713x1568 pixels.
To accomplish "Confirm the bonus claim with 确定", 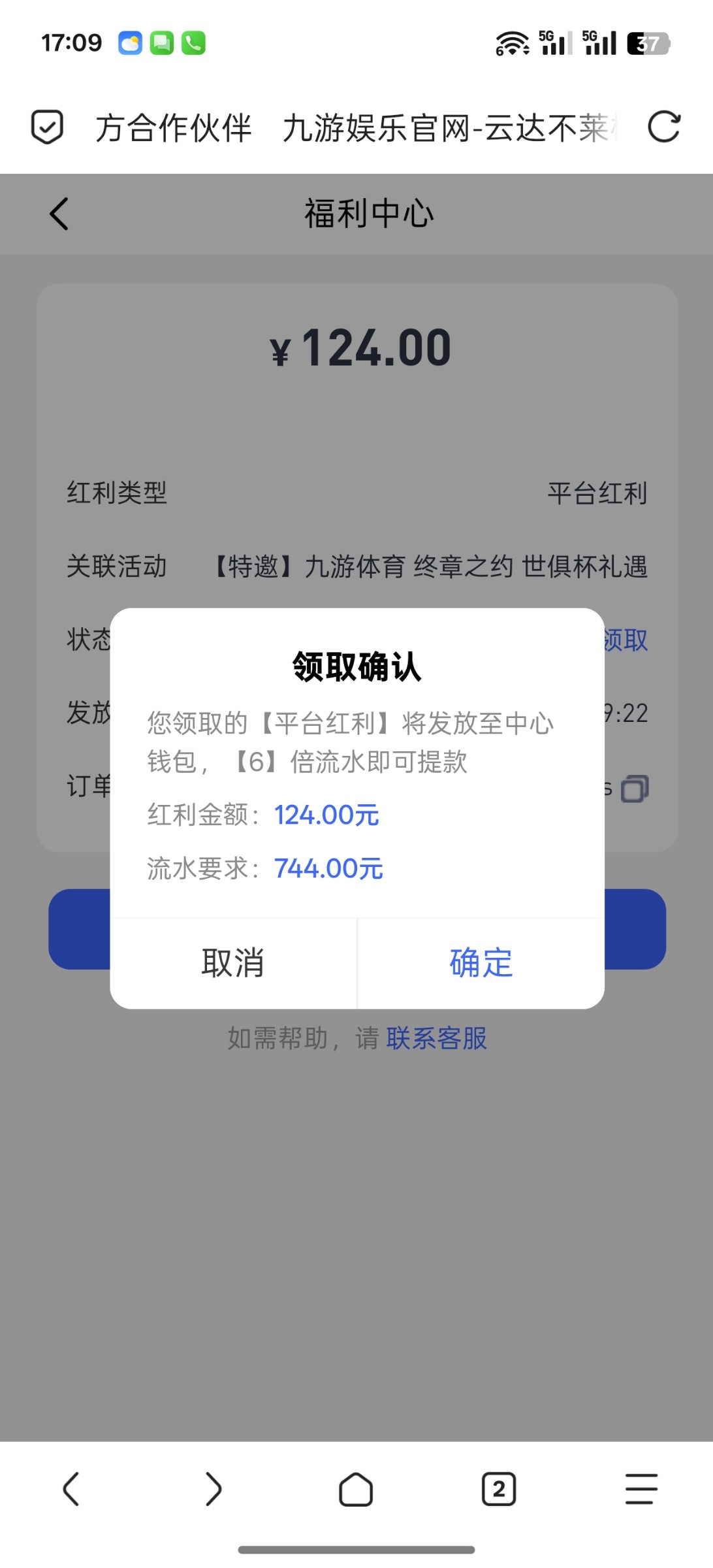I will [481, 963].
